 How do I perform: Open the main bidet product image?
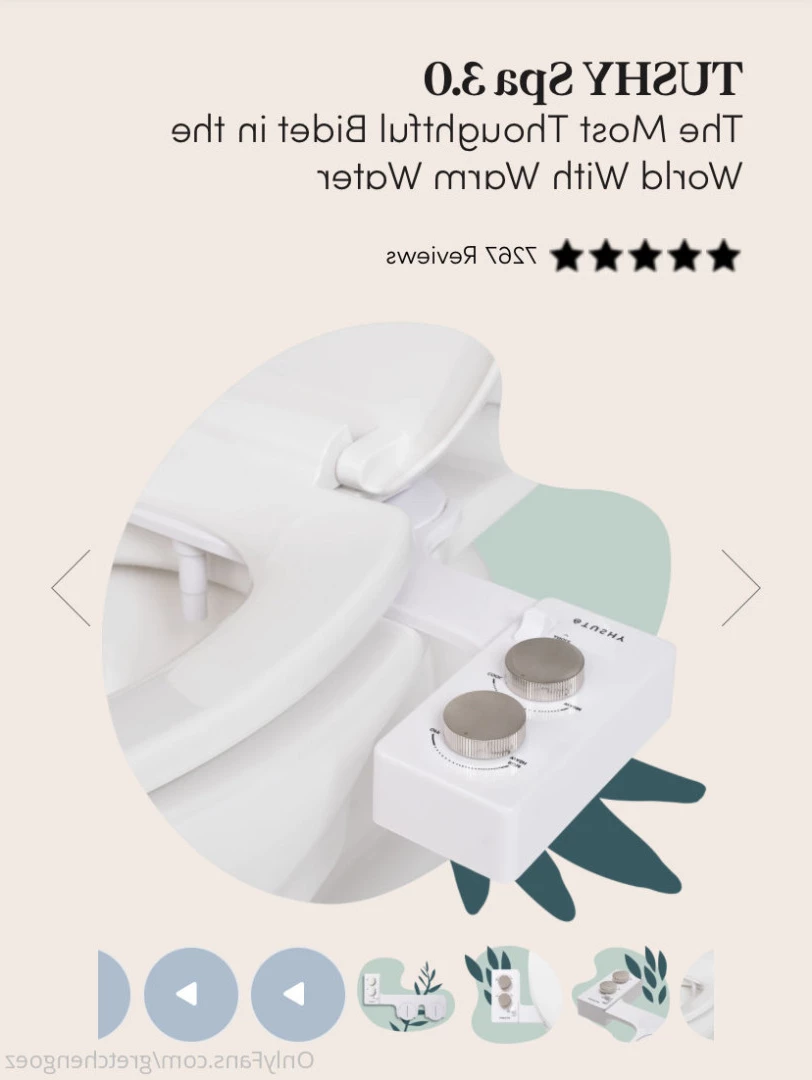coord(405,620)
